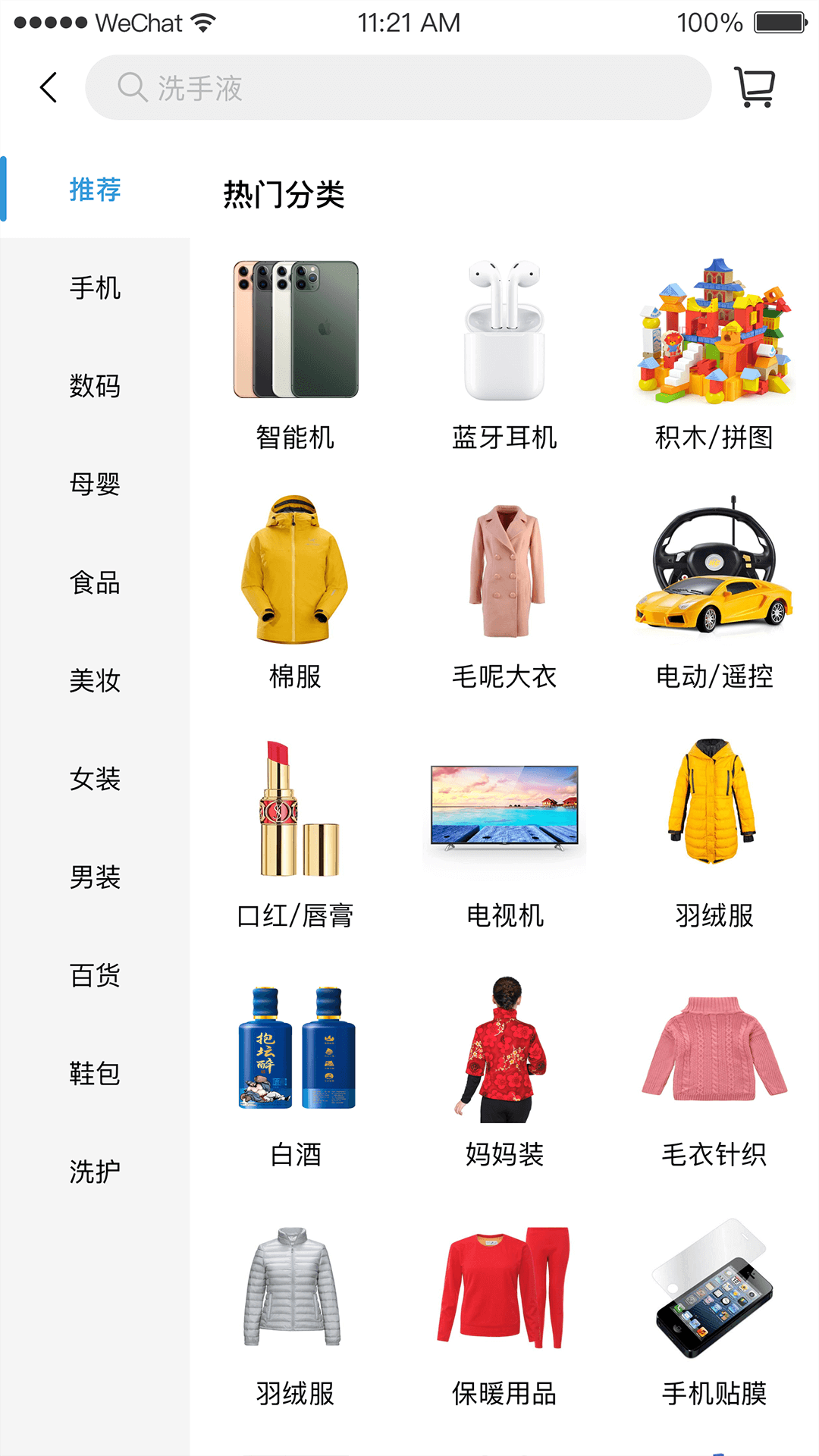Image resolution: width=819 pixels, height=1456 pixels.
Task: Select the 推荐 recommended tab
Action: [x=93, y=190]
